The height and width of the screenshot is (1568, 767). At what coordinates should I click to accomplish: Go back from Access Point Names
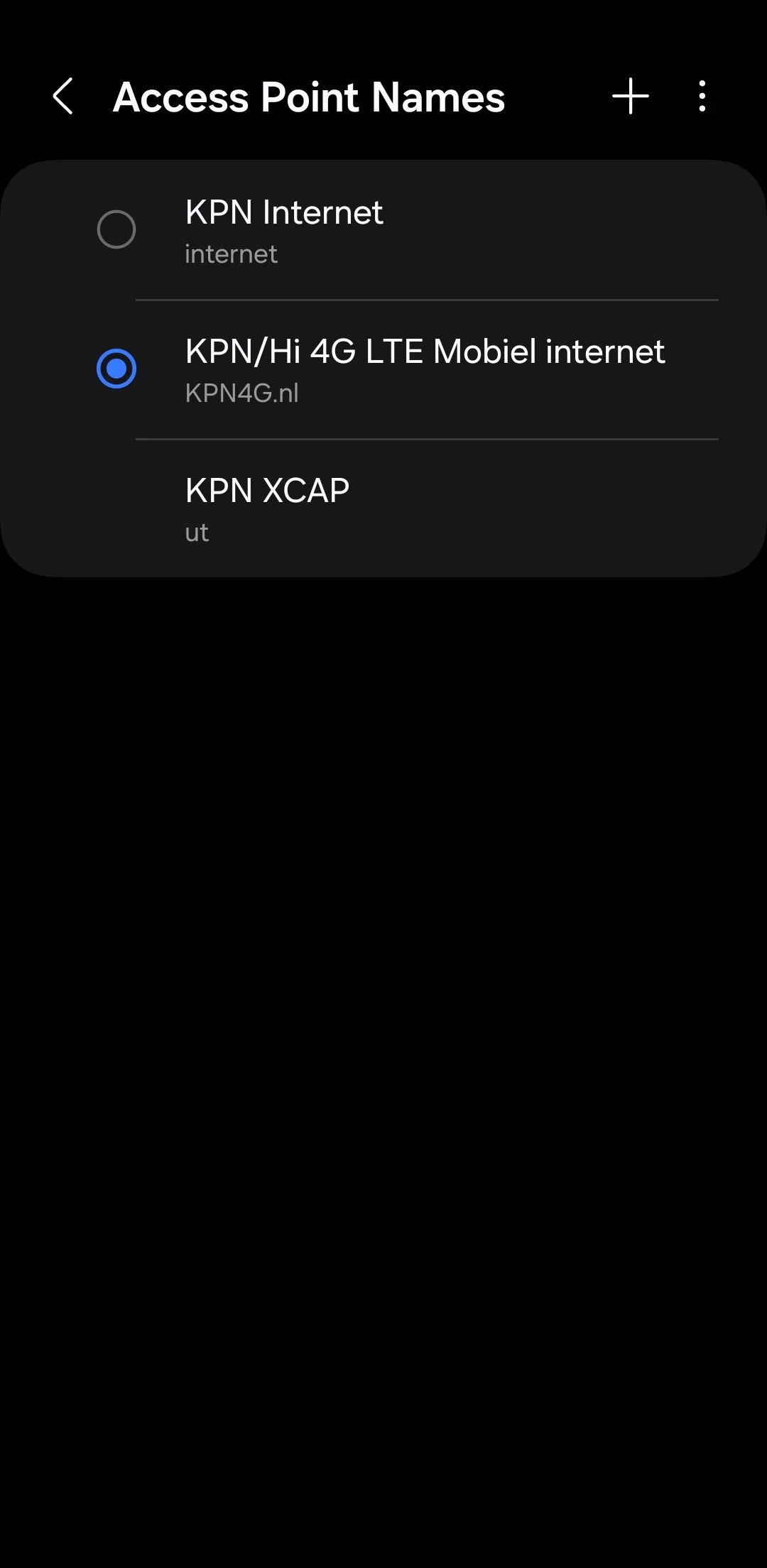click(x=63, y=97)
